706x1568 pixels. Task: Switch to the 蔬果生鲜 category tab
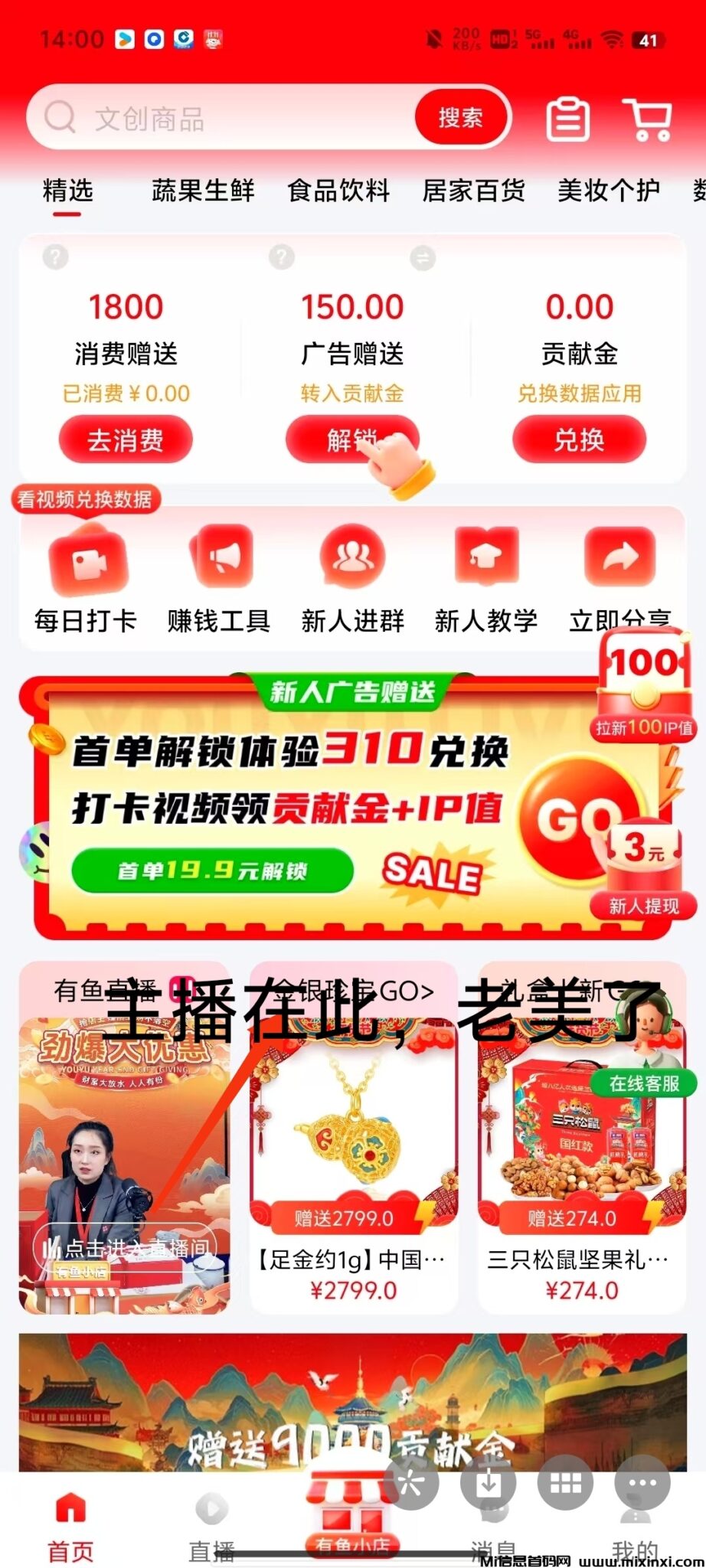pyautogui.click(x=203, y=190)
